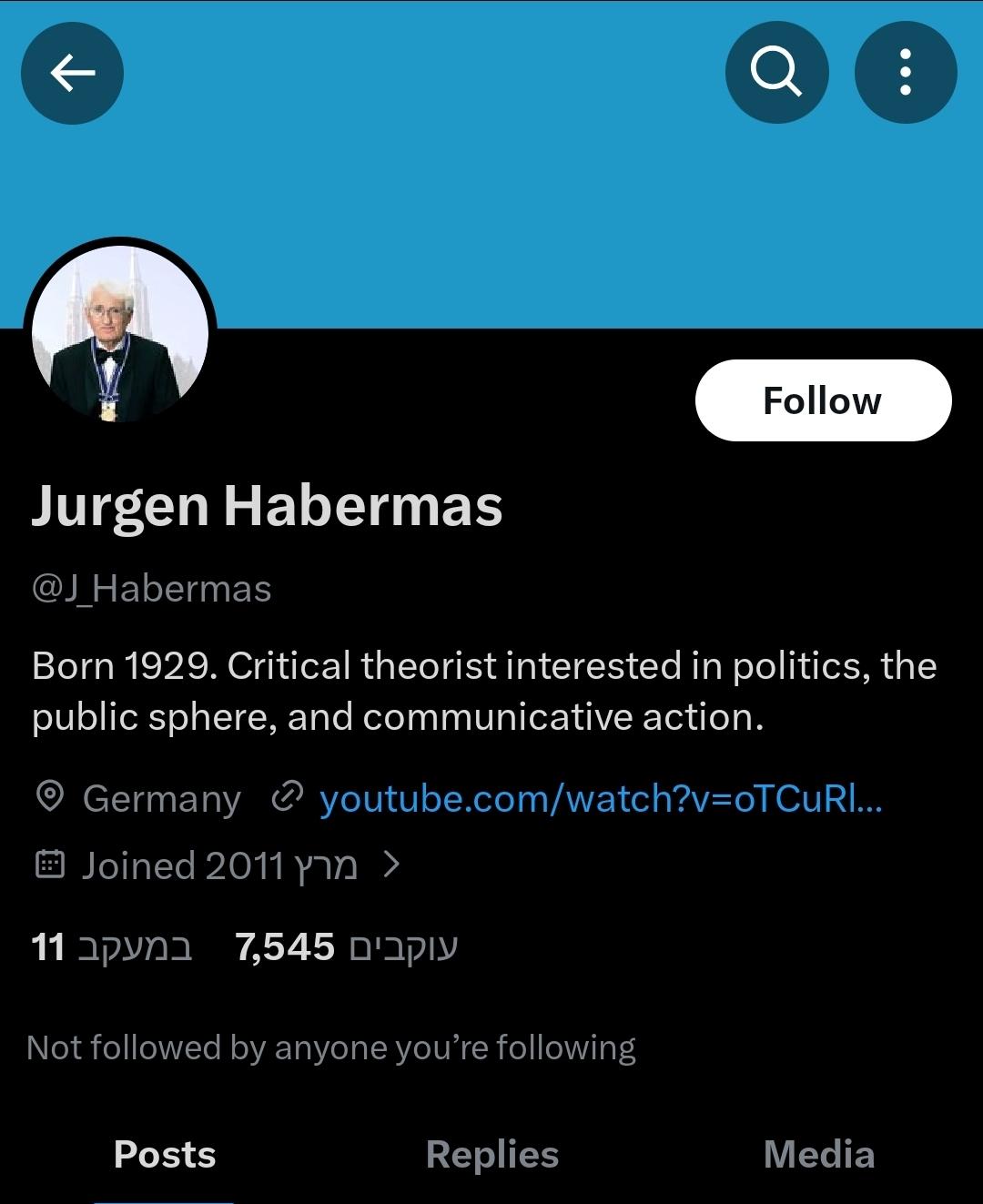The height and width of the screenshot is (1204, 983).
Task: Follow Jurgen Habermas
Action: point(823,400)
